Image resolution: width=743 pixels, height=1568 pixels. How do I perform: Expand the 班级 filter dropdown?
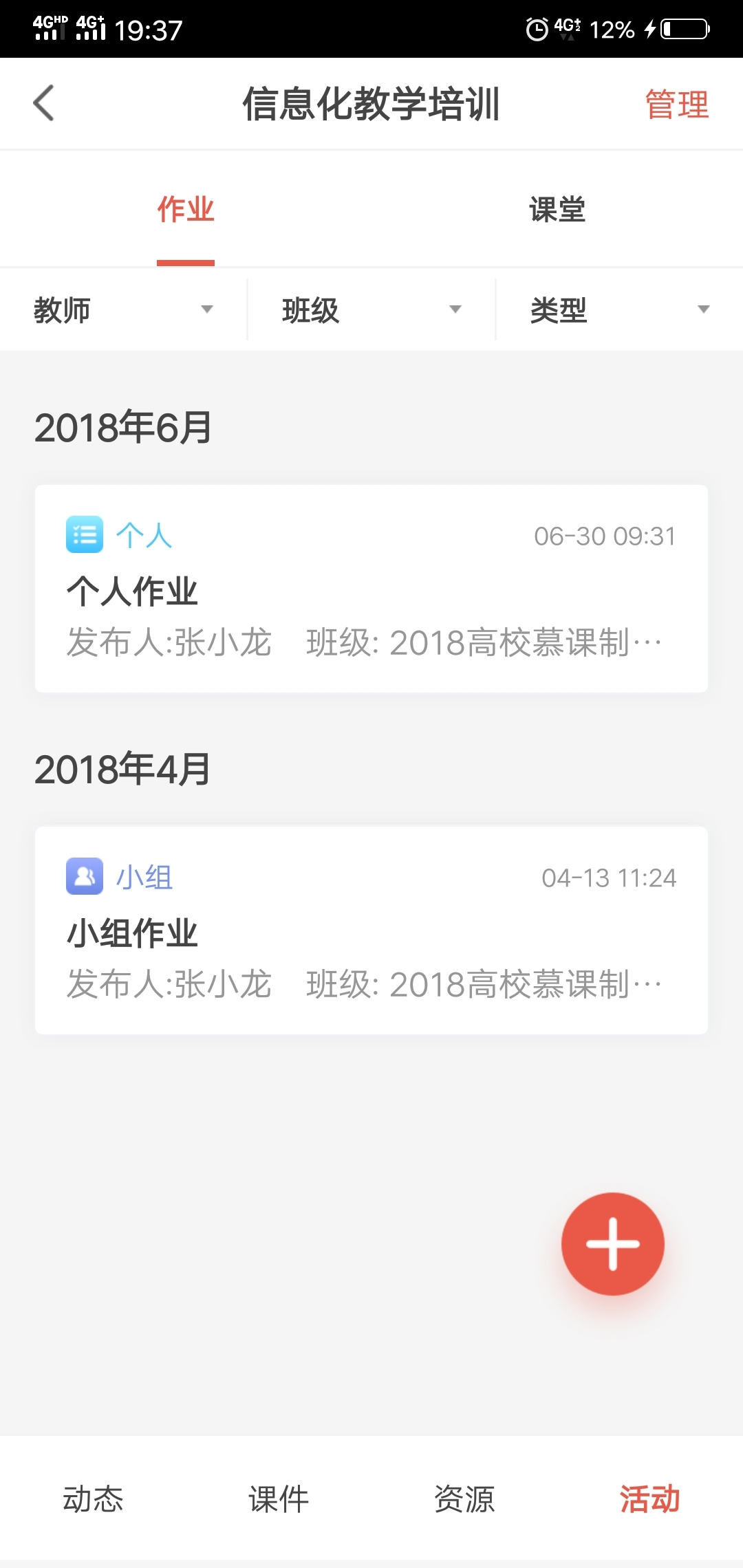(x=371, y=309)
